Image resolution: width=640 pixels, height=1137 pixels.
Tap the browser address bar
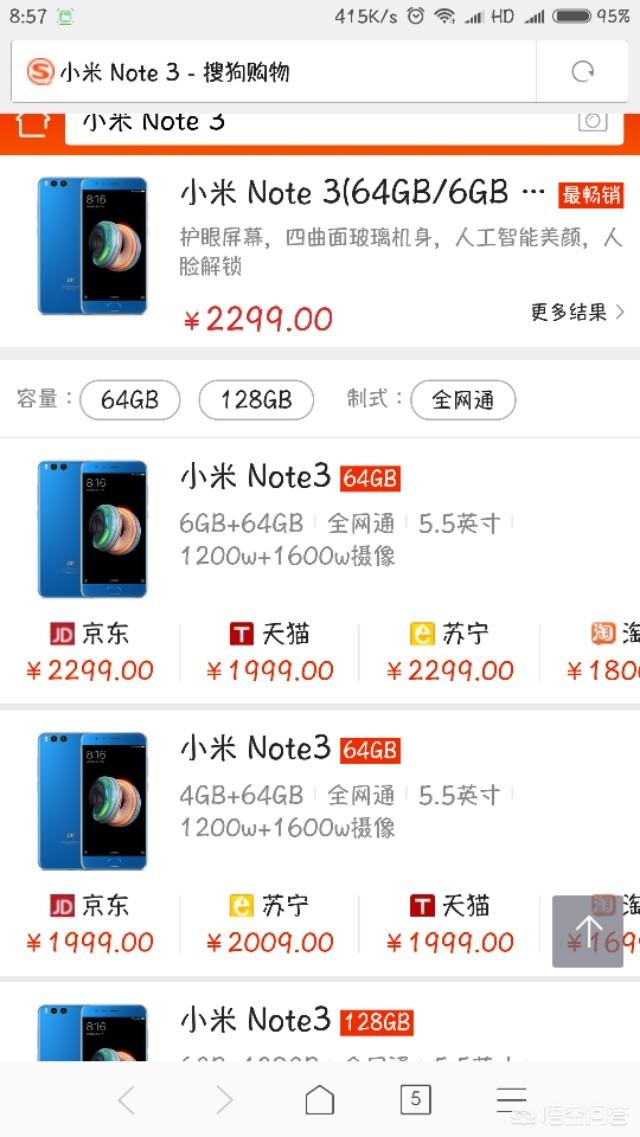[x=270, y=72]
